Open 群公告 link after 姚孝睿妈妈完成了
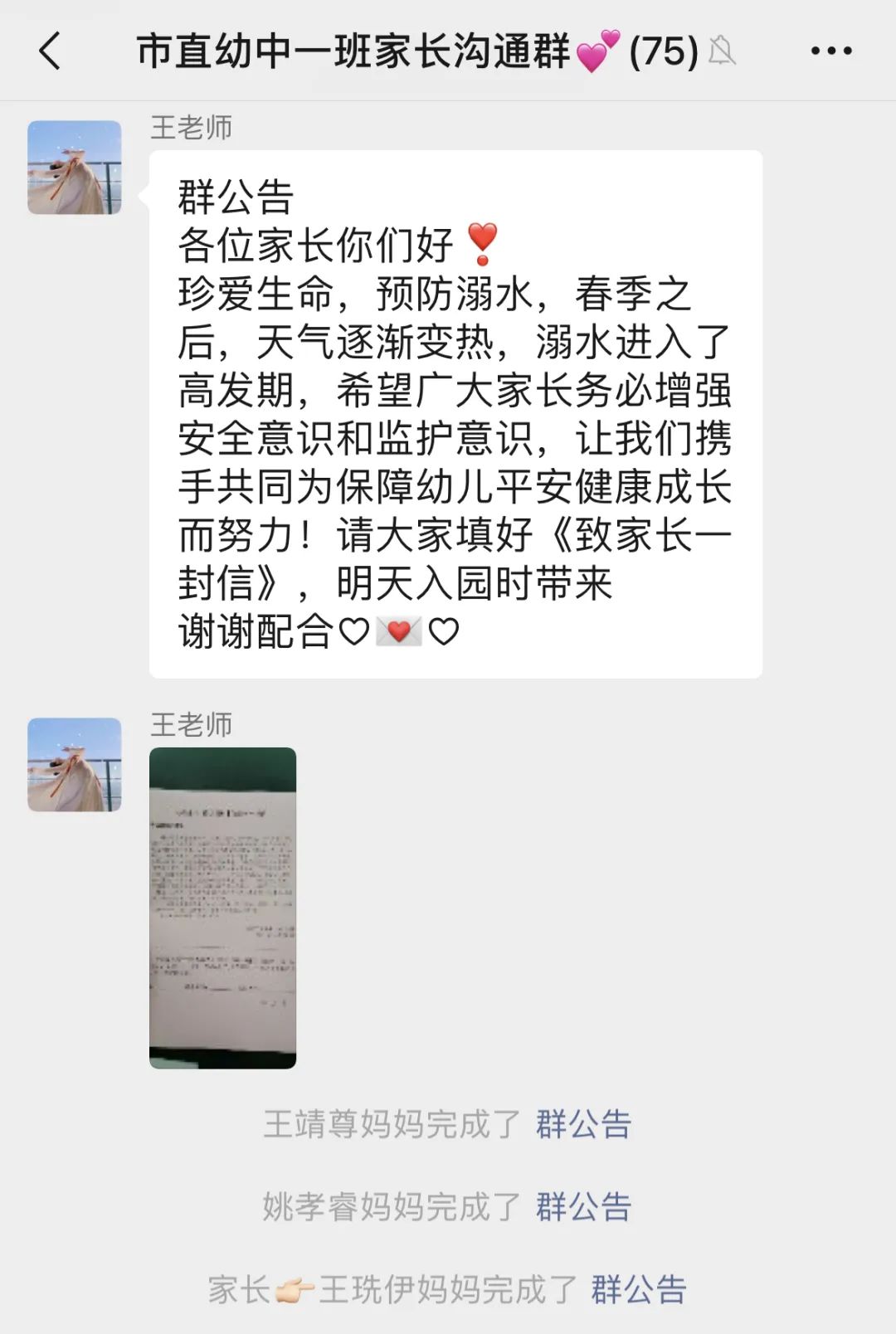Viewport: 896px width, 1334px height. 583,1206
